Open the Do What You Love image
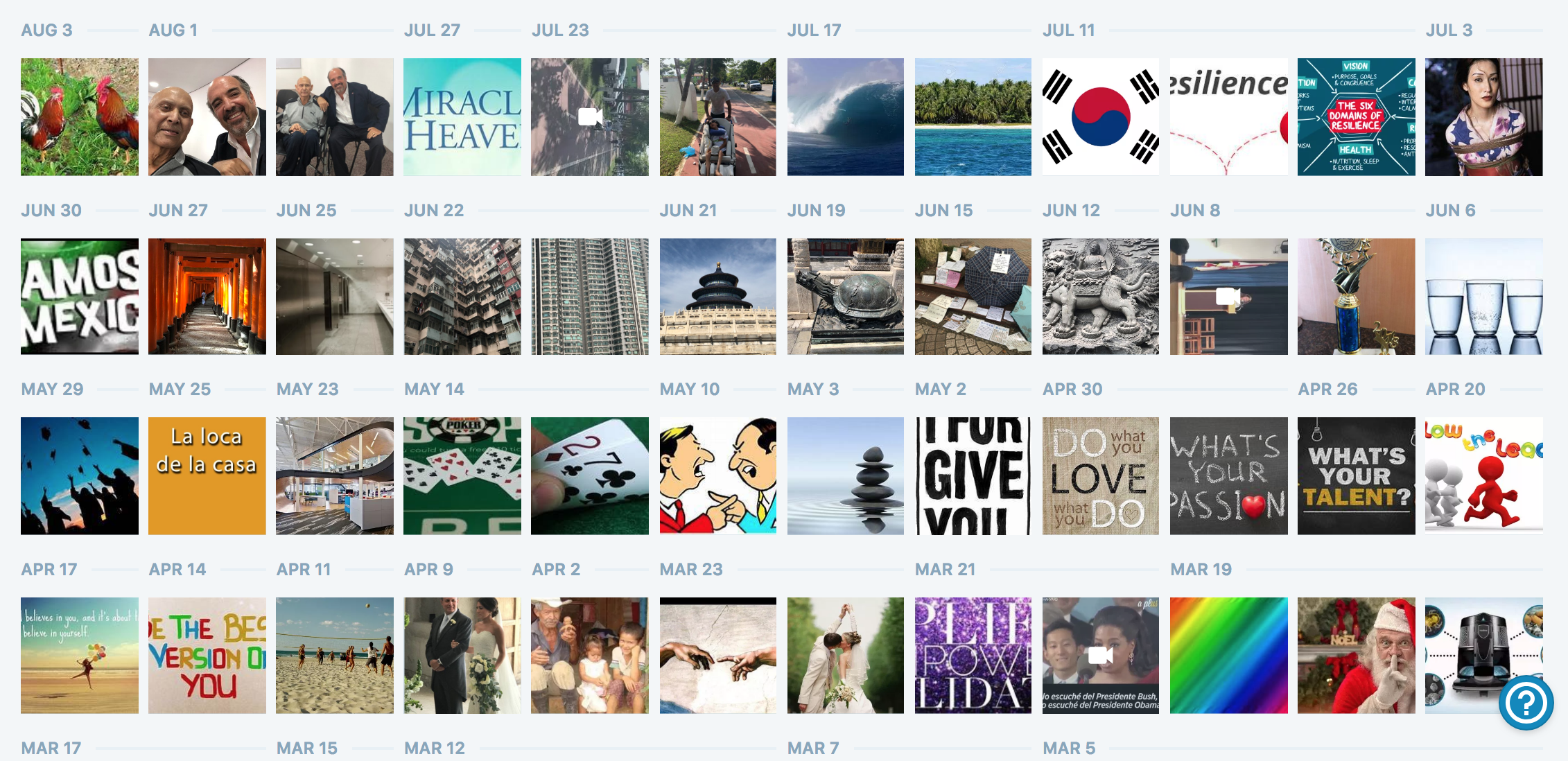The width and height of the screenshot is (1568, 761). tap(1101, 475)
